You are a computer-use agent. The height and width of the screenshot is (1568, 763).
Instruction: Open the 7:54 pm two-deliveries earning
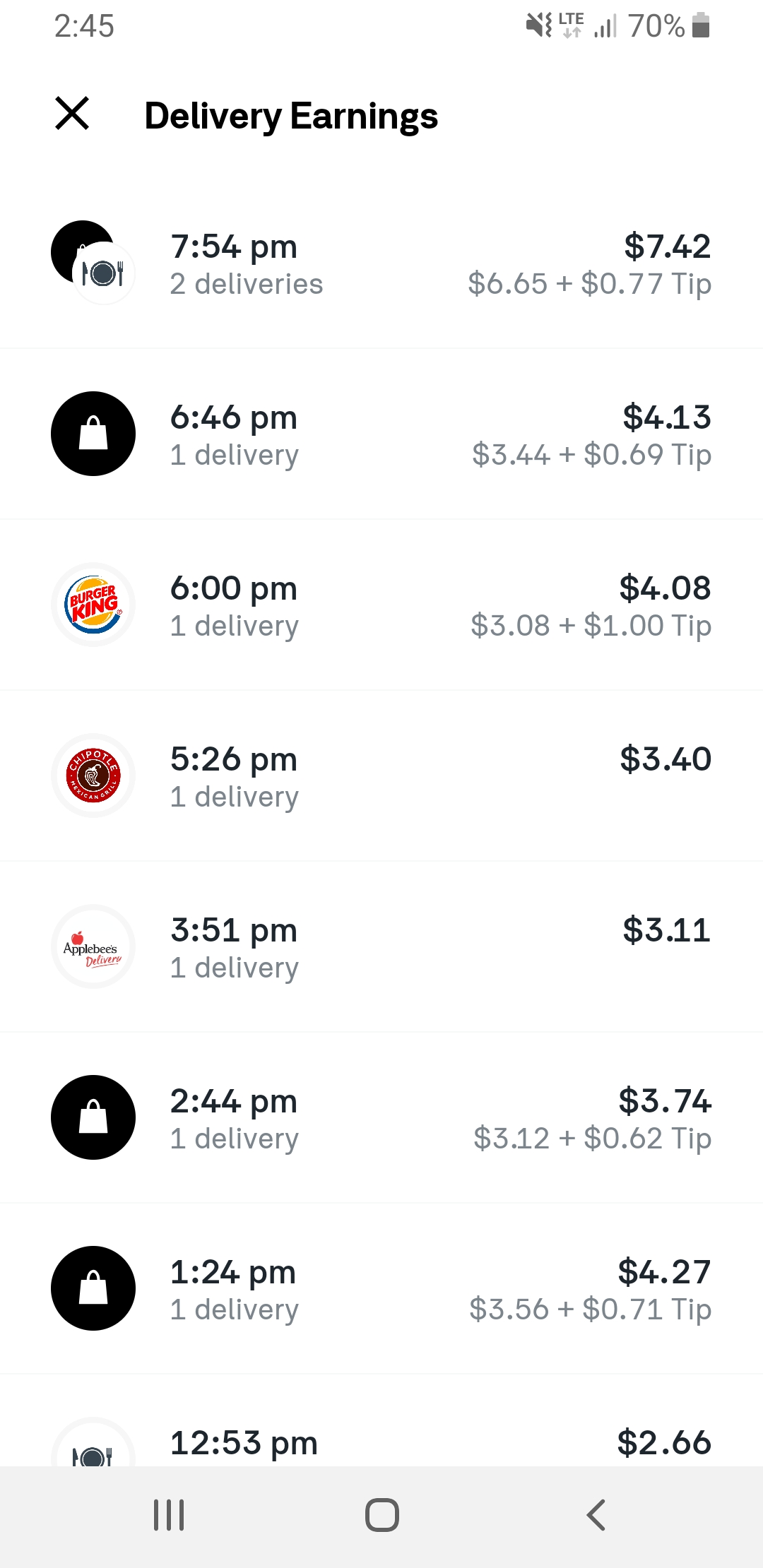click(x=381, y=264)
